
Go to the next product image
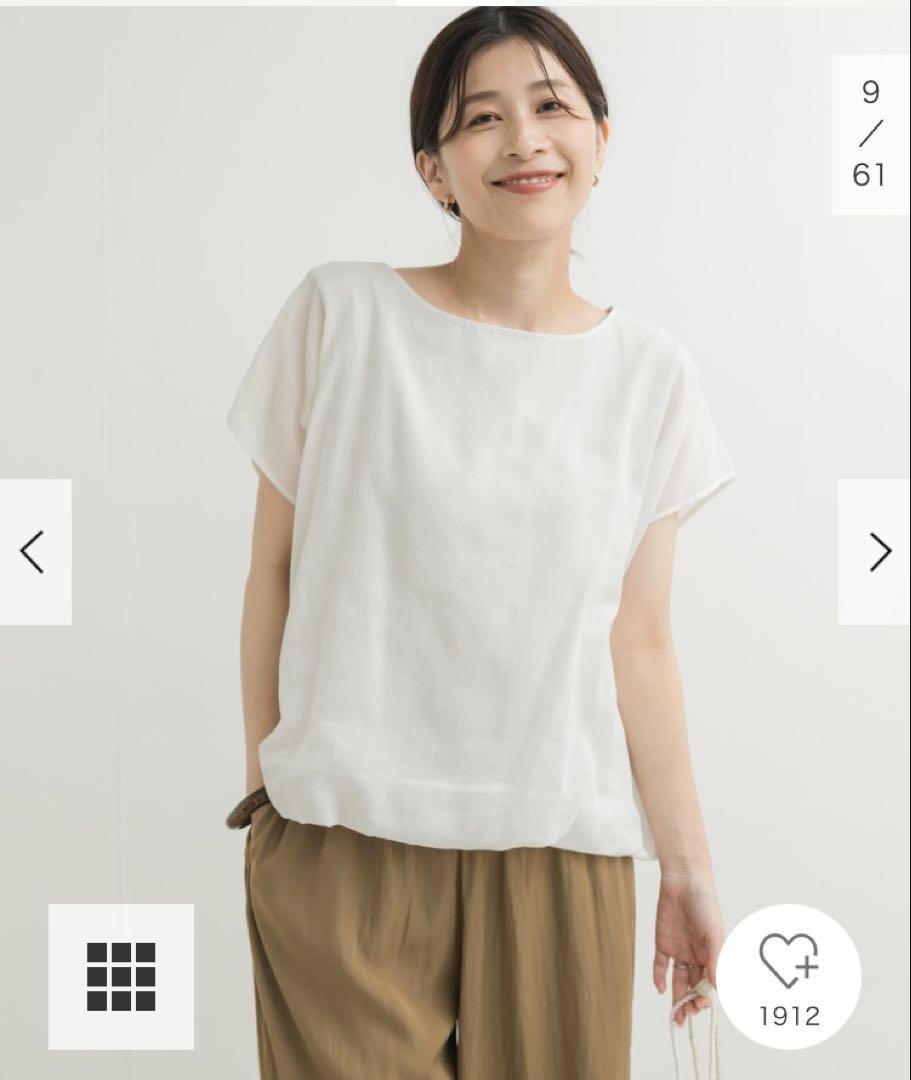pyautogui.click(x=877, y=552)
